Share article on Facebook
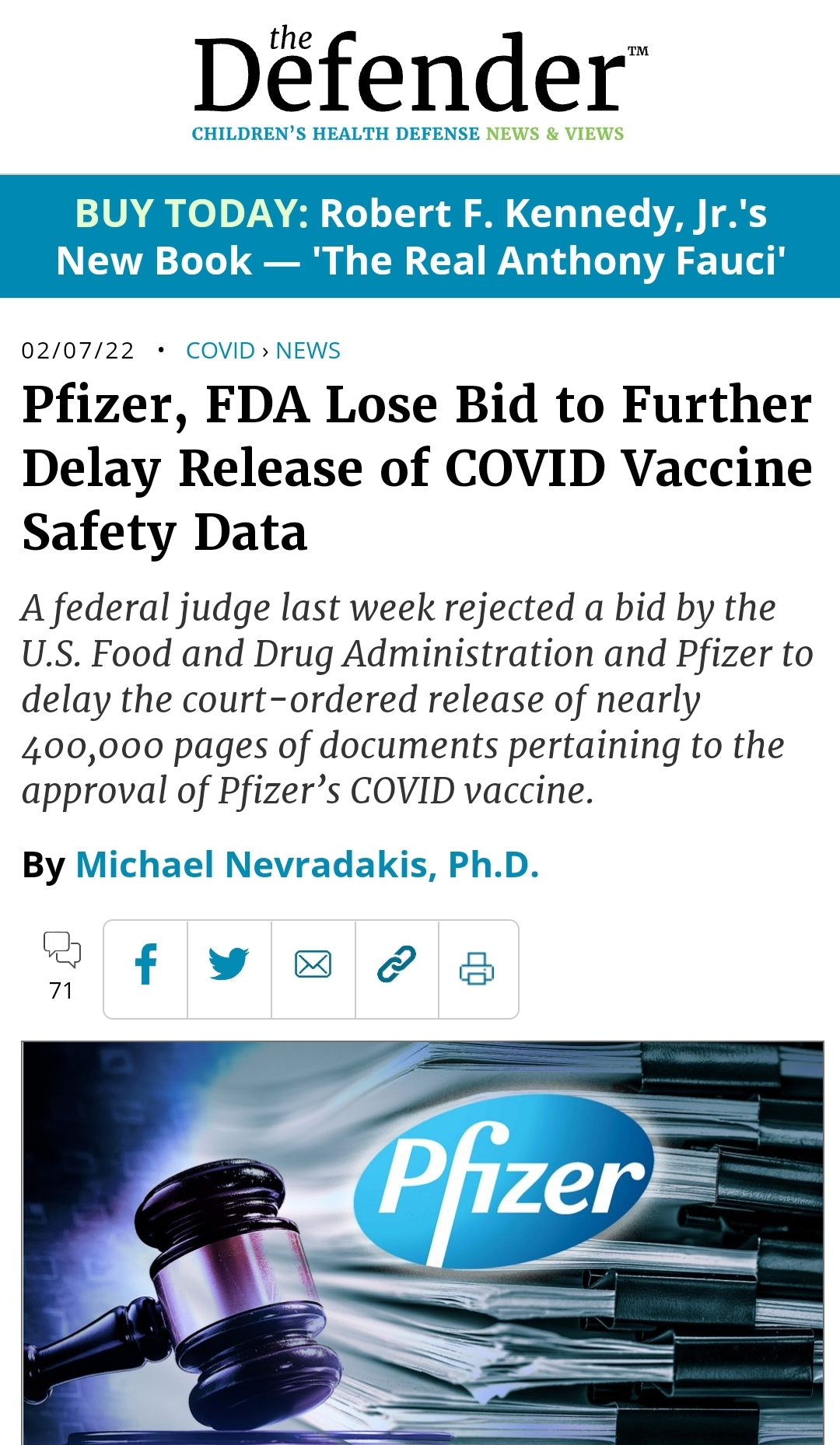The height and width of the screenshot is (1445, 840). (146, 967)
